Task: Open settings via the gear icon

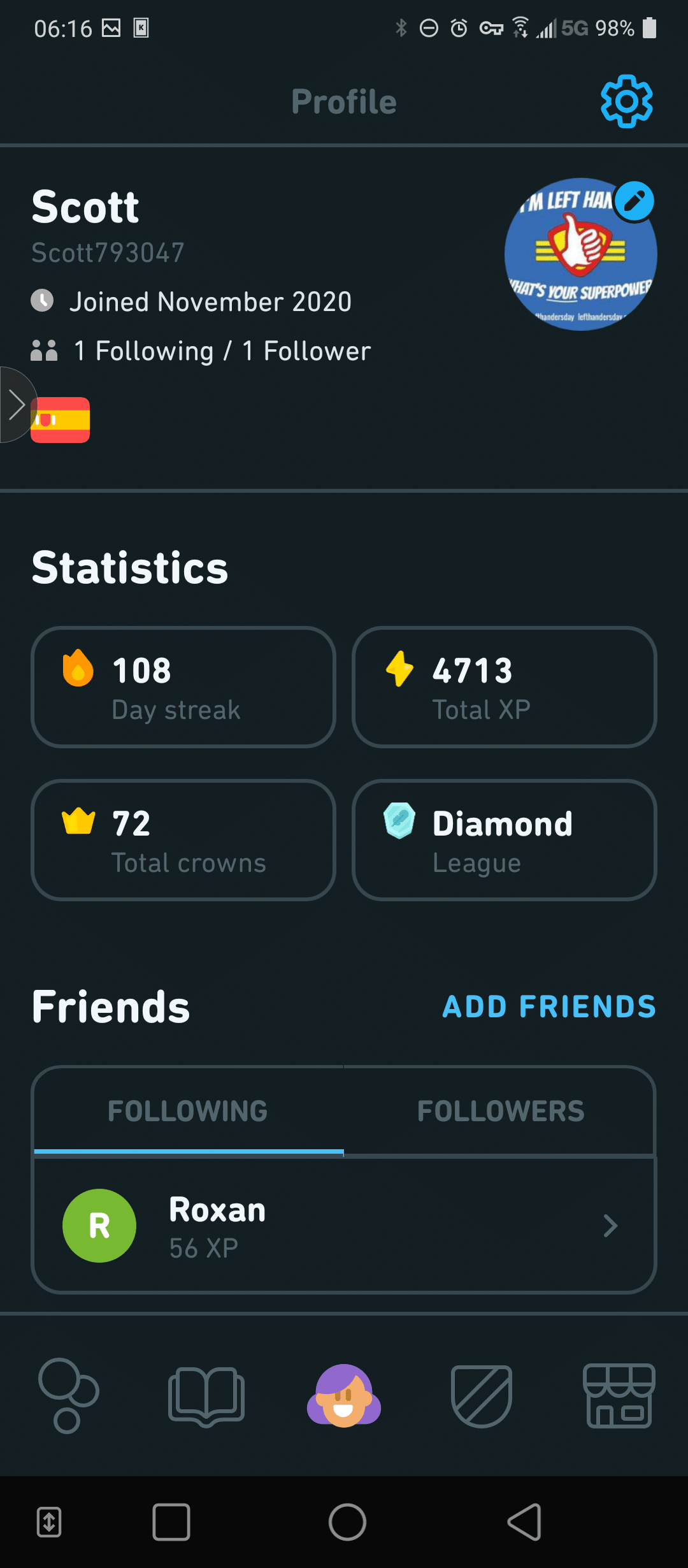Action: [626, 101]
